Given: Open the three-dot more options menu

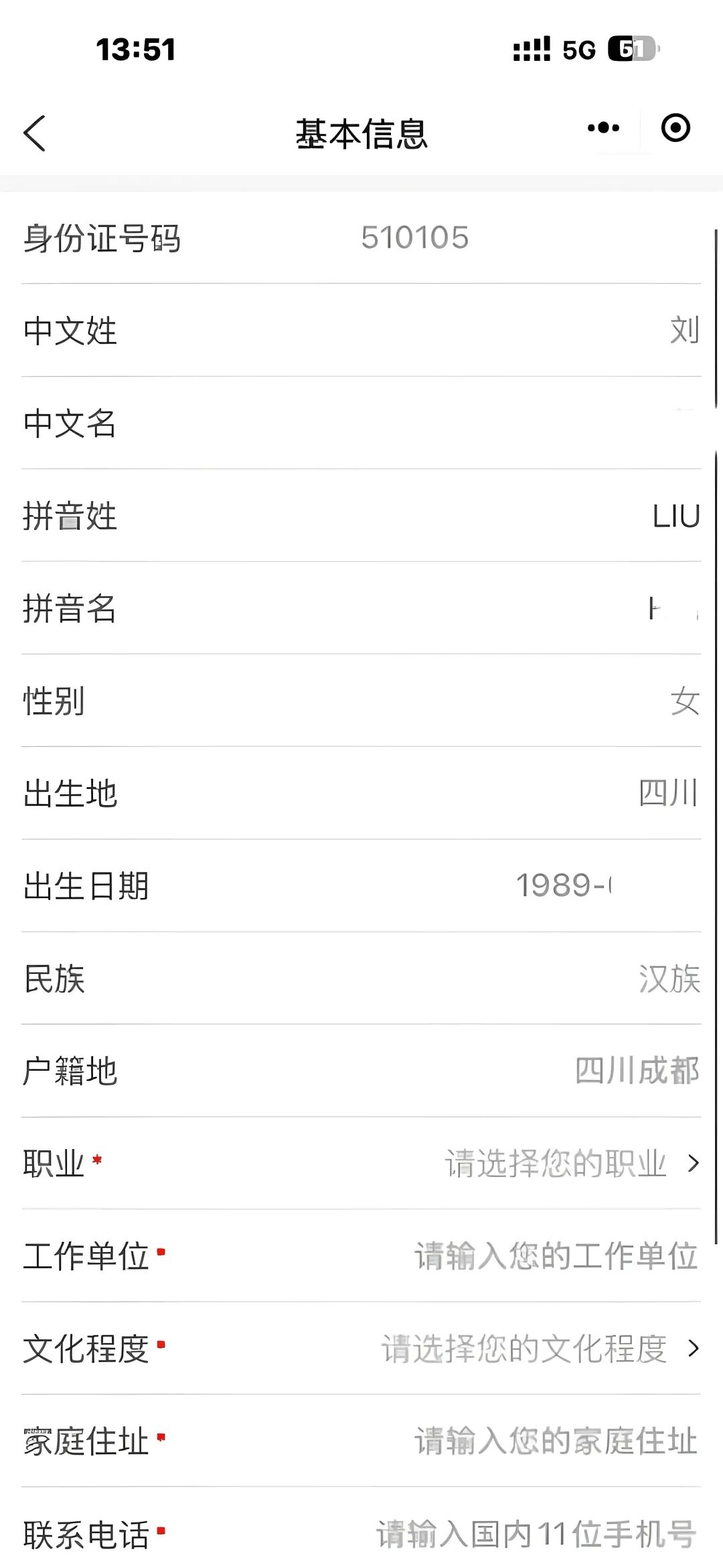Looking at the screenshot, I should coord(601,127).
